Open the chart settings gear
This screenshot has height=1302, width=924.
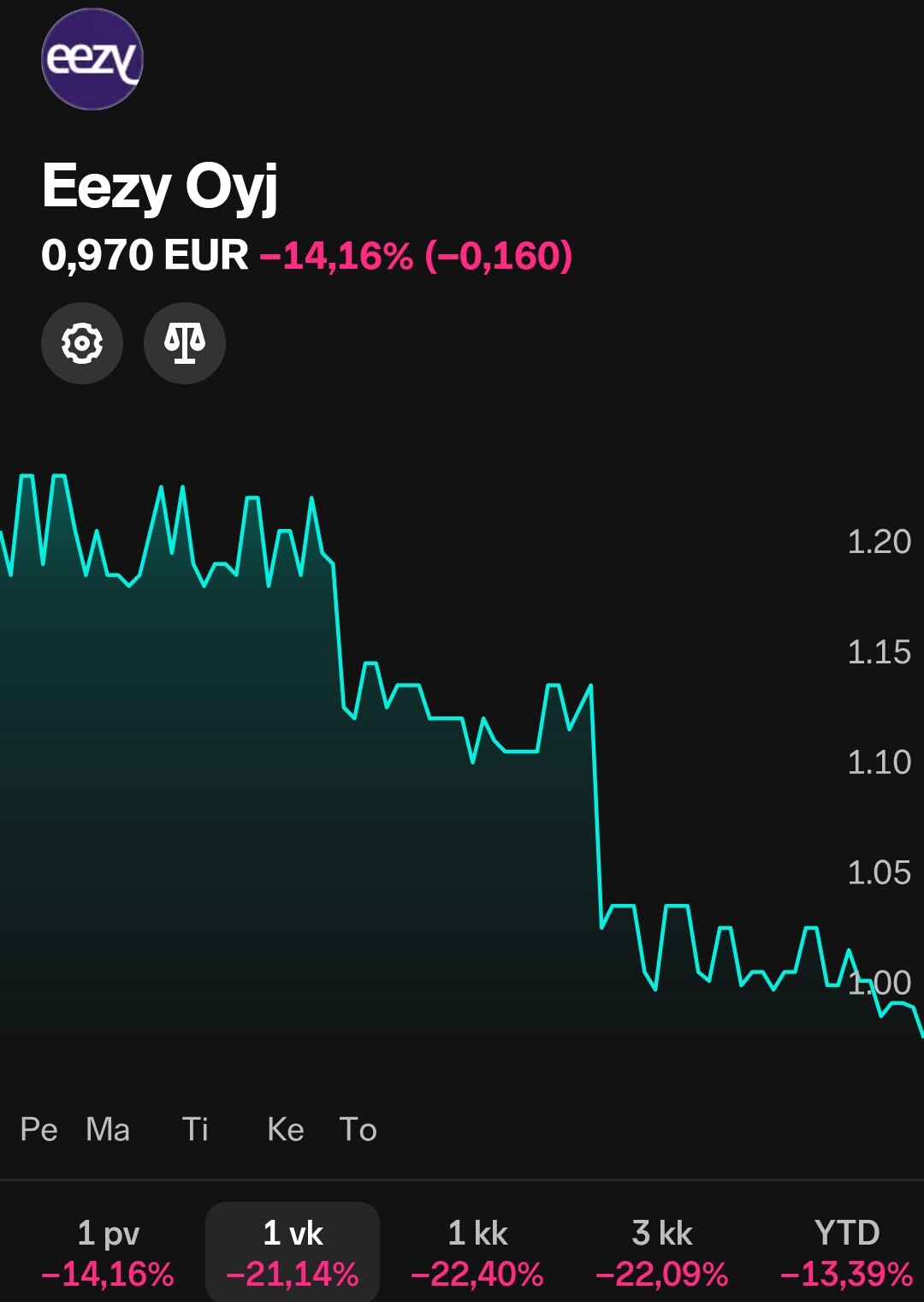[x=82, y=343]
